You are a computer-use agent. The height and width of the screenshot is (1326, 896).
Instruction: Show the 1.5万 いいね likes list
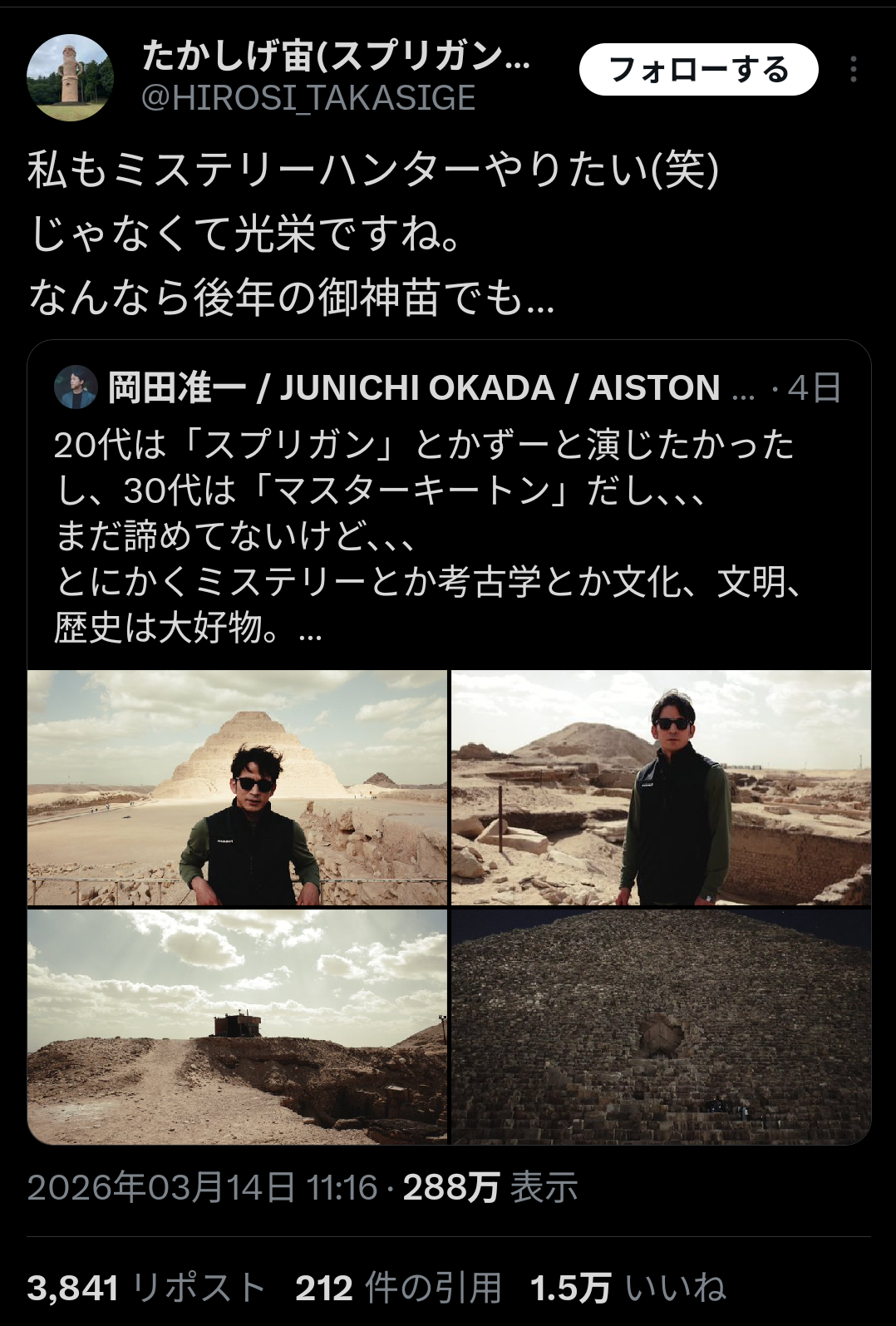click(x=628, y=1288)
